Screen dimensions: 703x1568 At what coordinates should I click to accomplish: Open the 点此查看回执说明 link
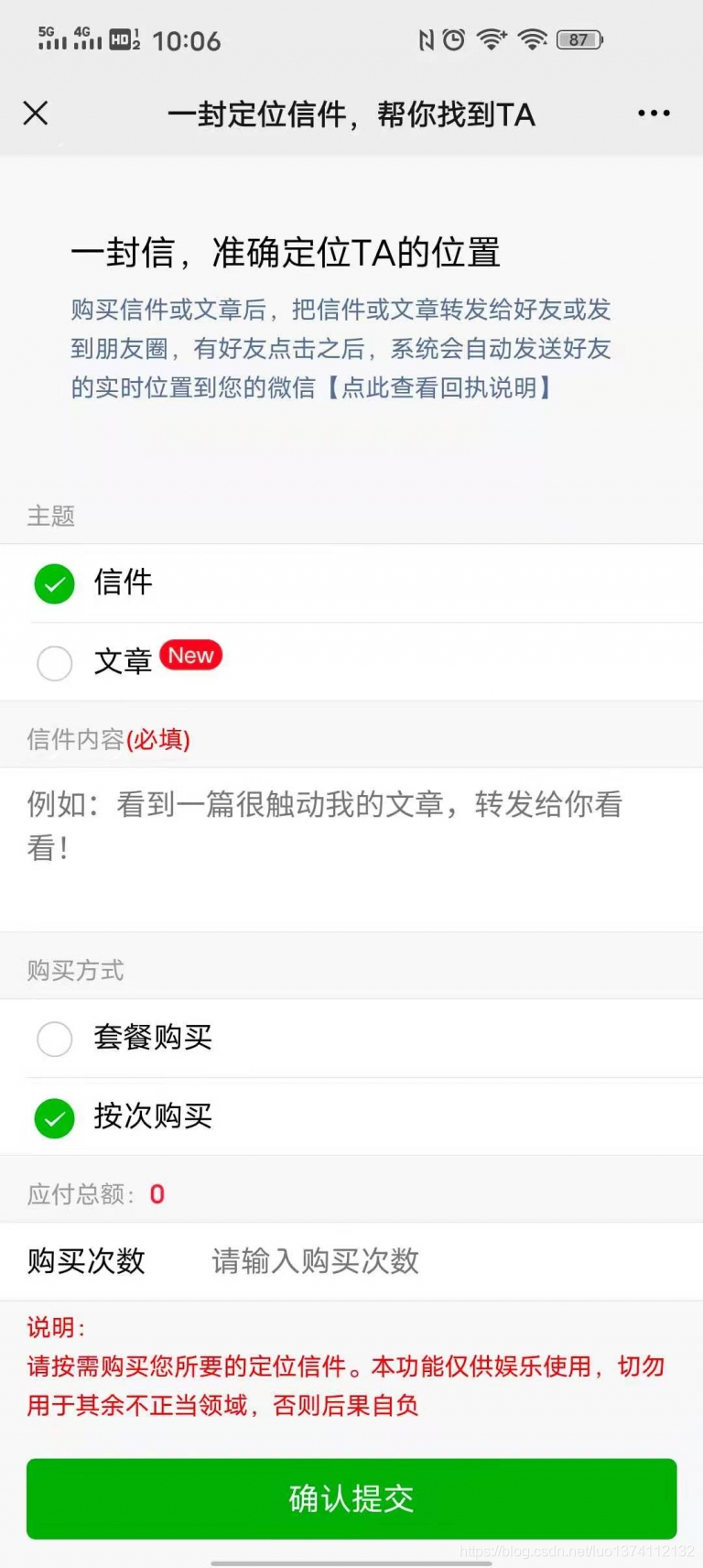[439, 387]
